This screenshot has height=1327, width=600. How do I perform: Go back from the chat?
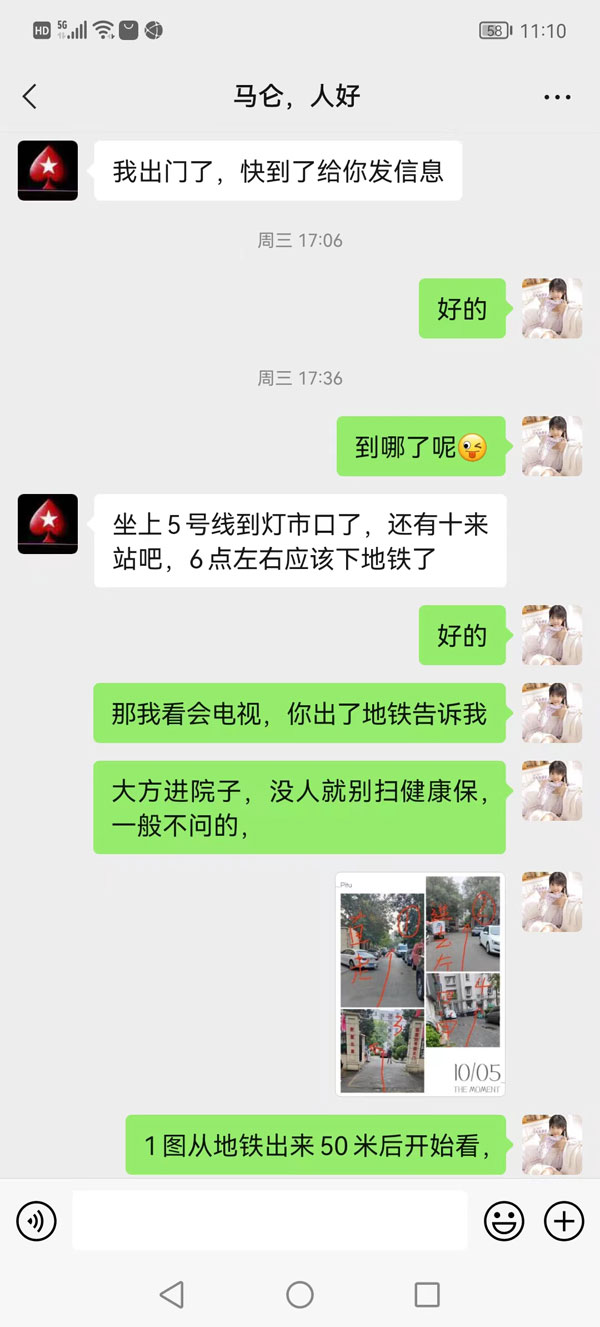pos(30,96)
